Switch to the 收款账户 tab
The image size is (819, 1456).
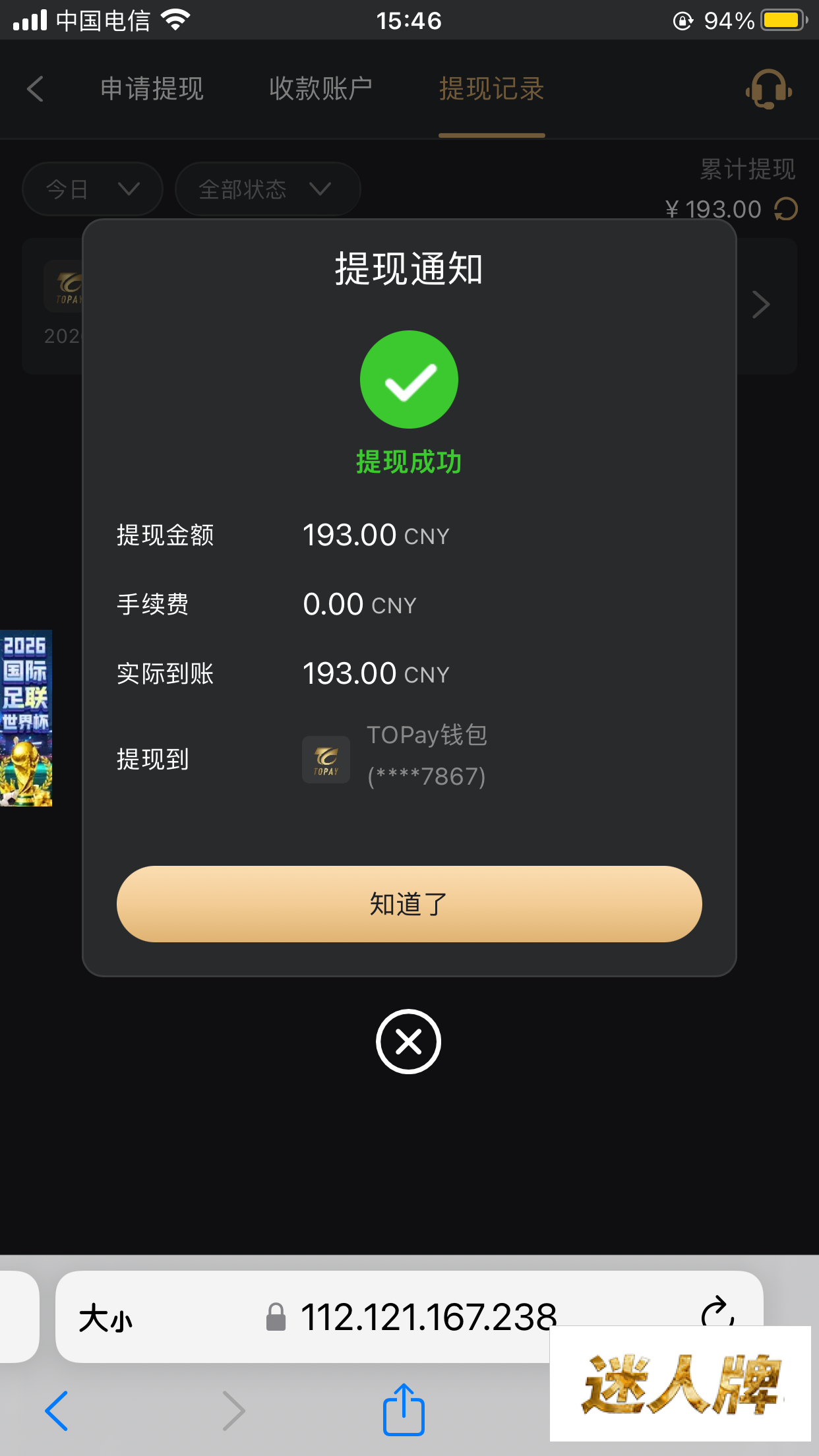coord(320,89)
